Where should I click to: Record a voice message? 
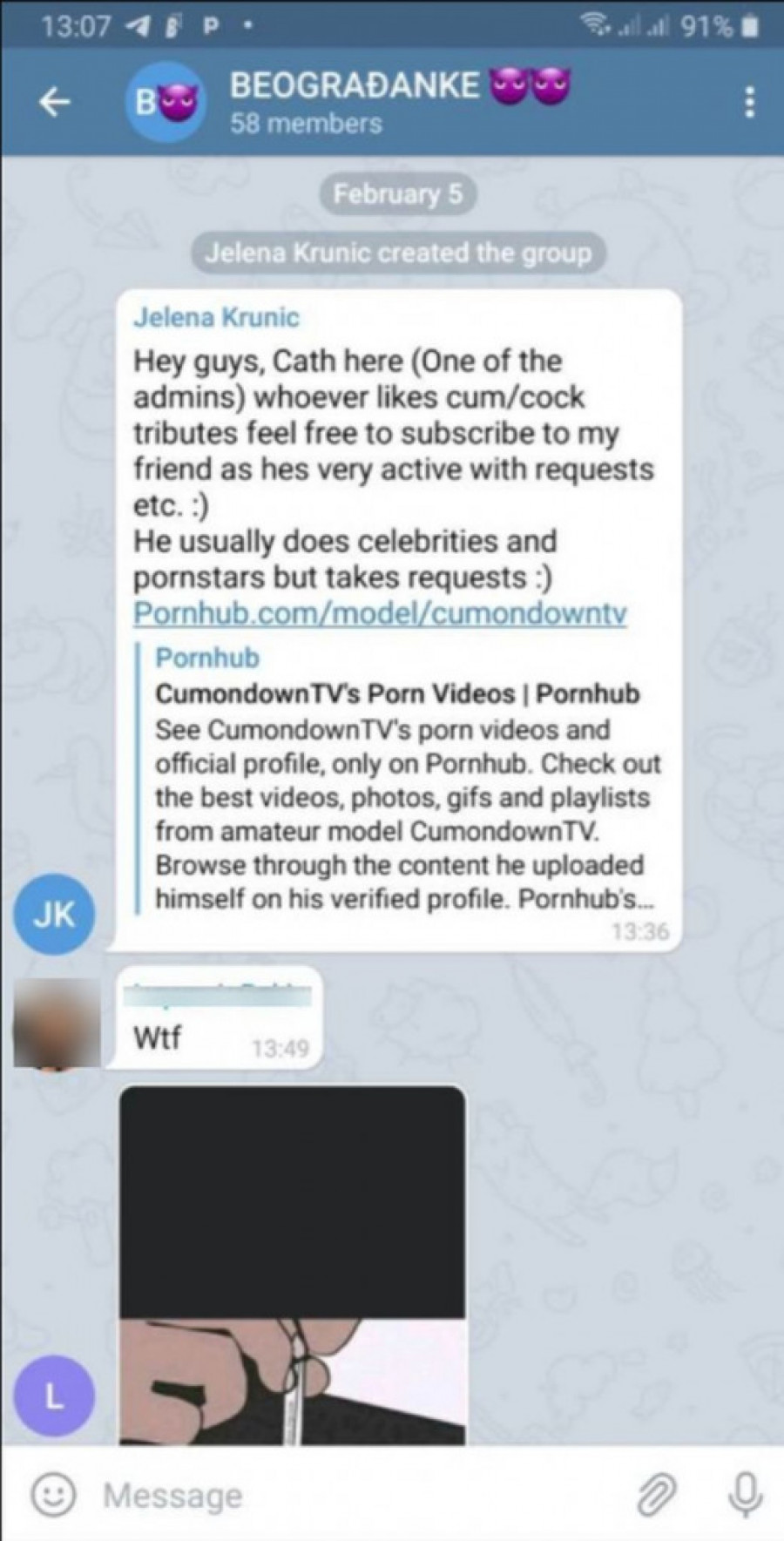click(x=744, y=1495)
